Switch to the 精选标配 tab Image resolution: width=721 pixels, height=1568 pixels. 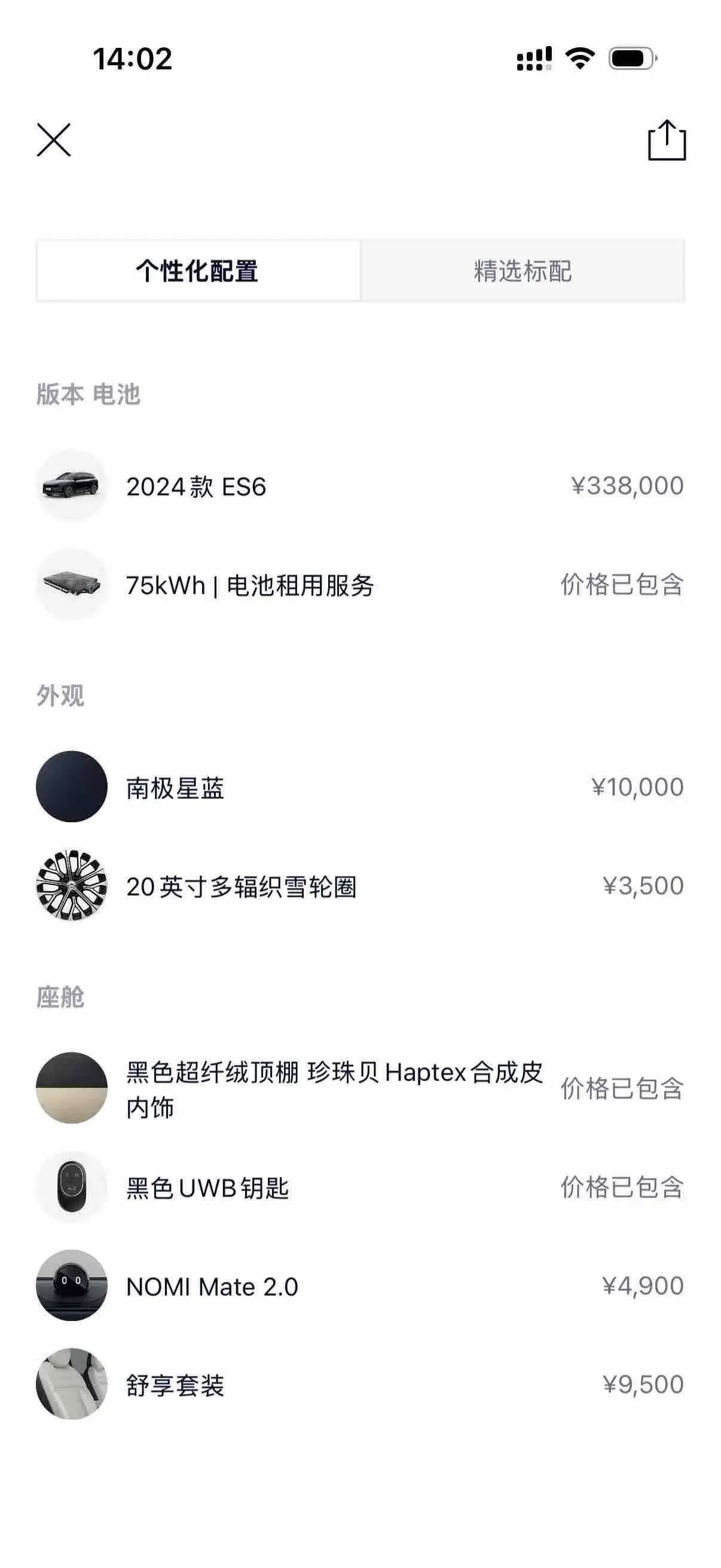[523, 271]
